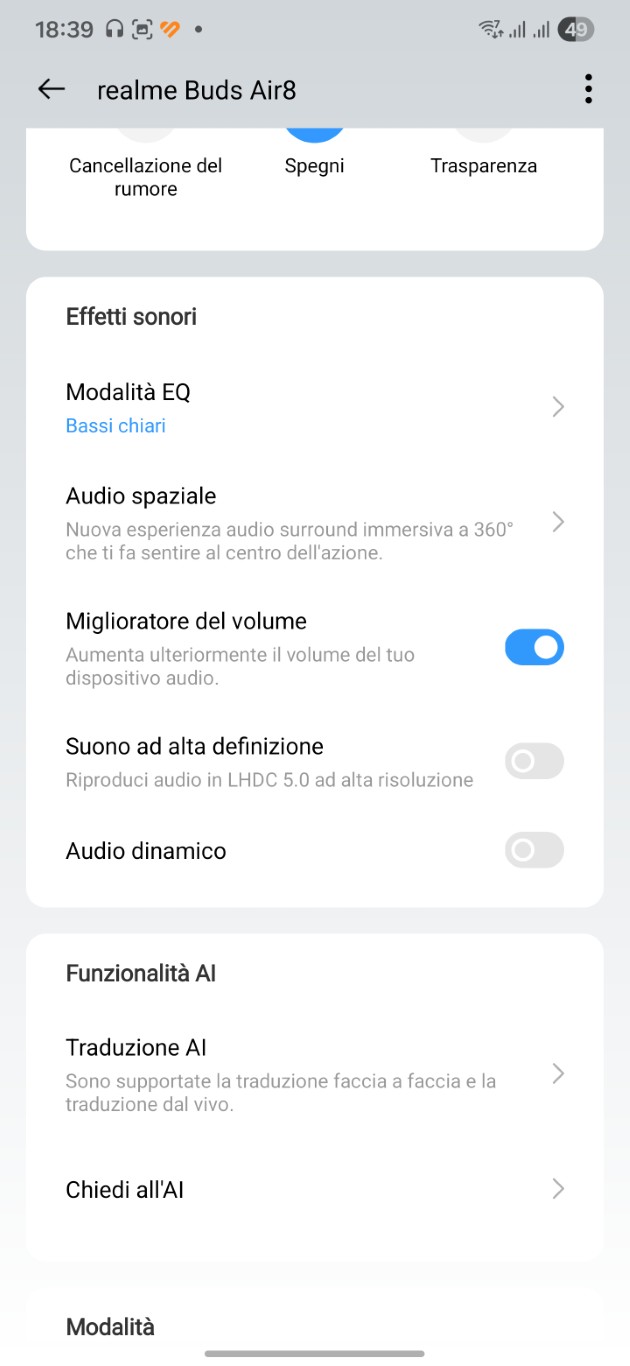Turn off Miglioratore del volume
This screenshot has width=630, height=1366.
click(x=534, y=647)
